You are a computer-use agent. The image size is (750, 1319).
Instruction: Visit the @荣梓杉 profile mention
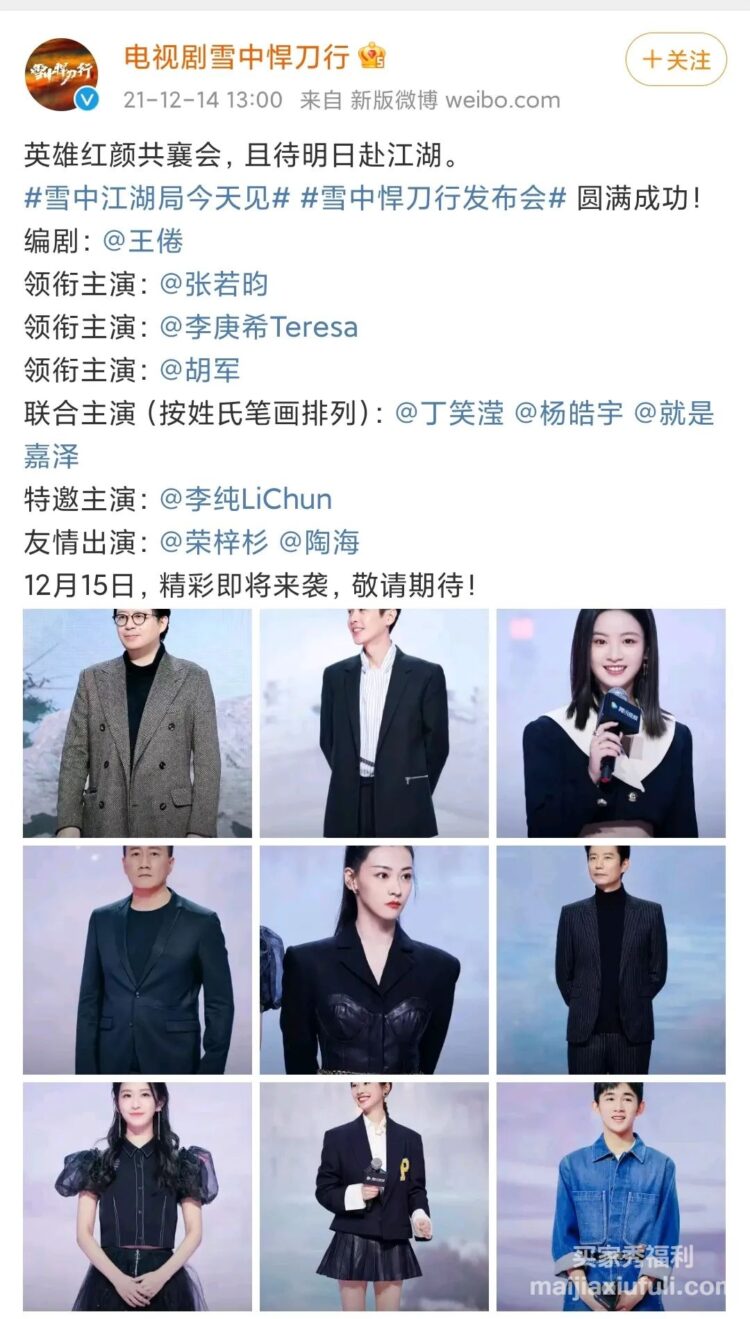[x=214, y=542]
